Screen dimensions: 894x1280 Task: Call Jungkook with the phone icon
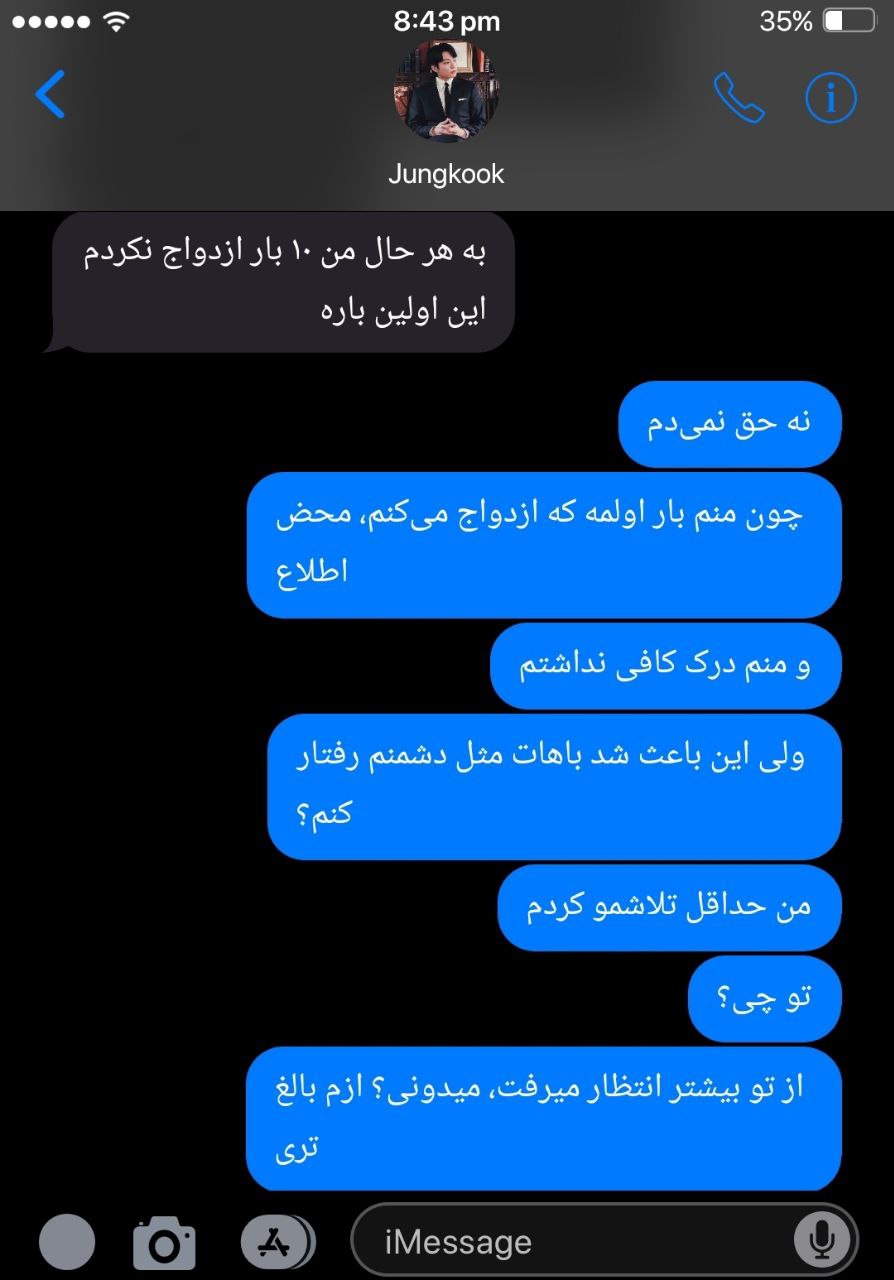pos(739,97)
